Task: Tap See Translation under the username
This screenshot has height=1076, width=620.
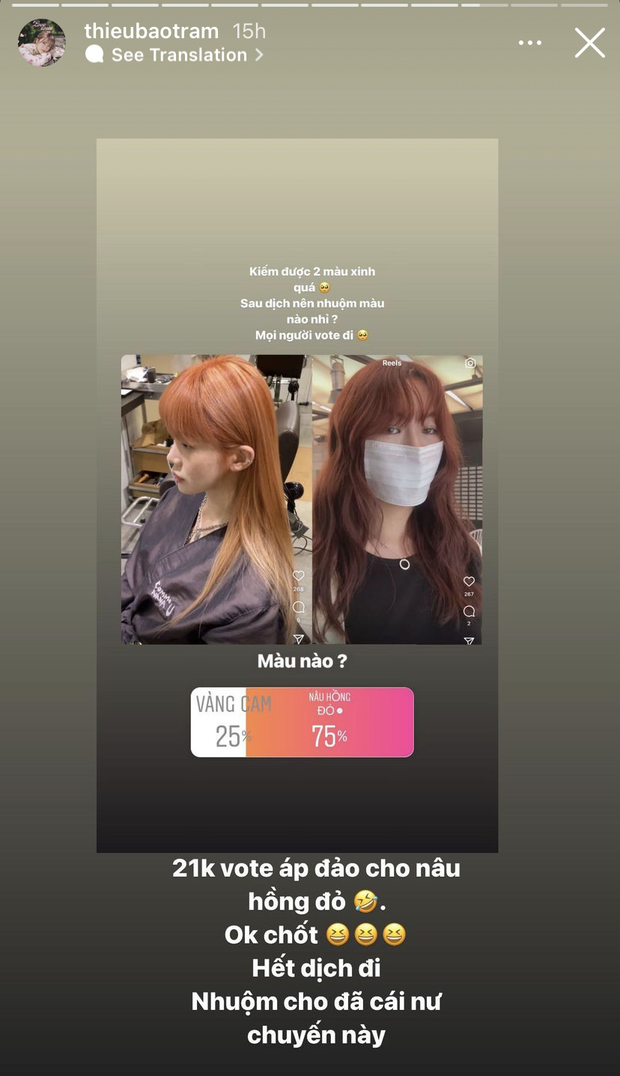Action: [x=178, y=55]
